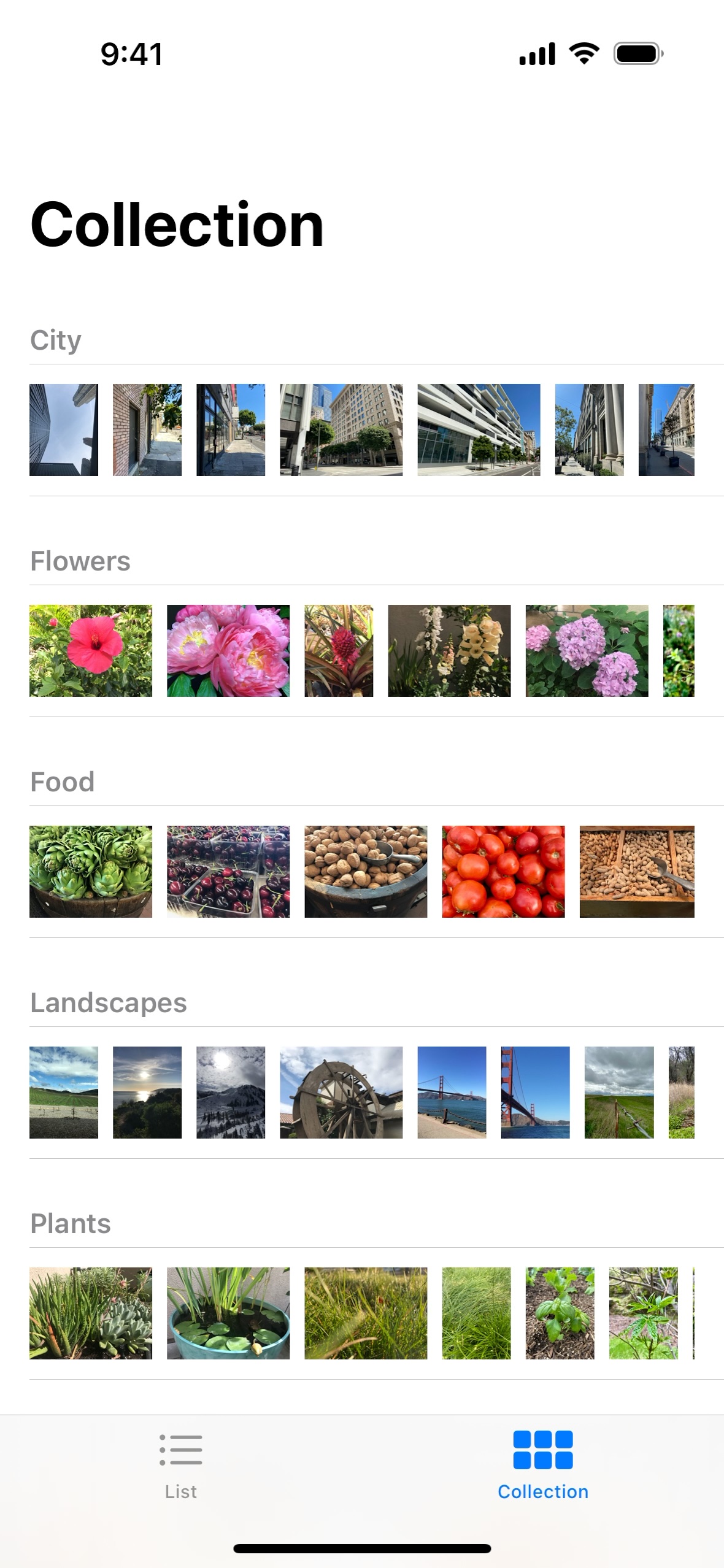The width and height of the screenshot is (724, 1568).
Task: Open the water wheel landscape photo
Action: [x=341, y=1093]
